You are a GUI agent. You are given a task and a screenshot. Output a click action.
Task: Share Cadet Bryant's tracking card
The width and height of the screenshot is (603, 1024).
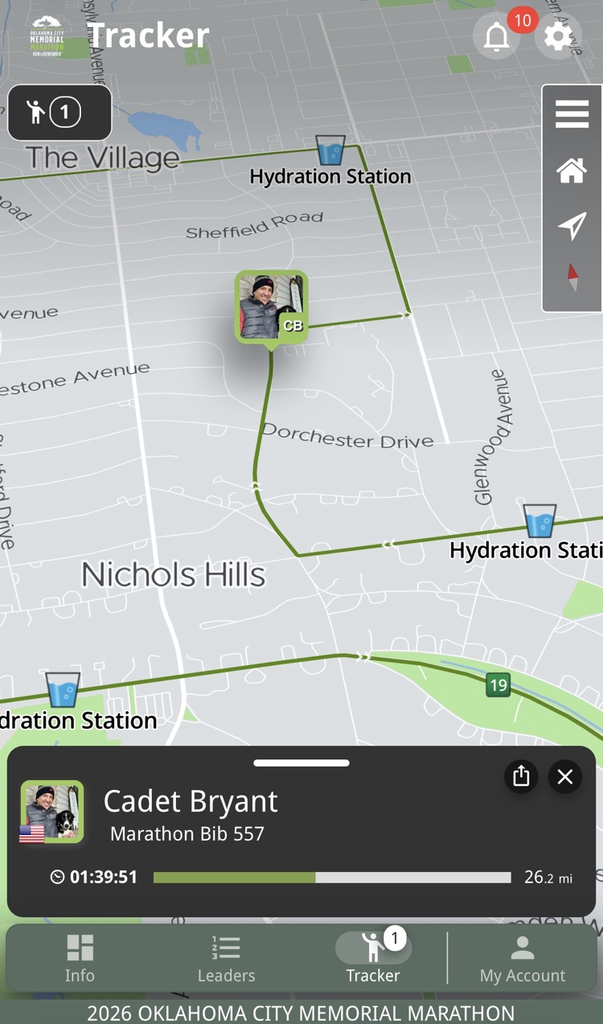pos(521,776)
